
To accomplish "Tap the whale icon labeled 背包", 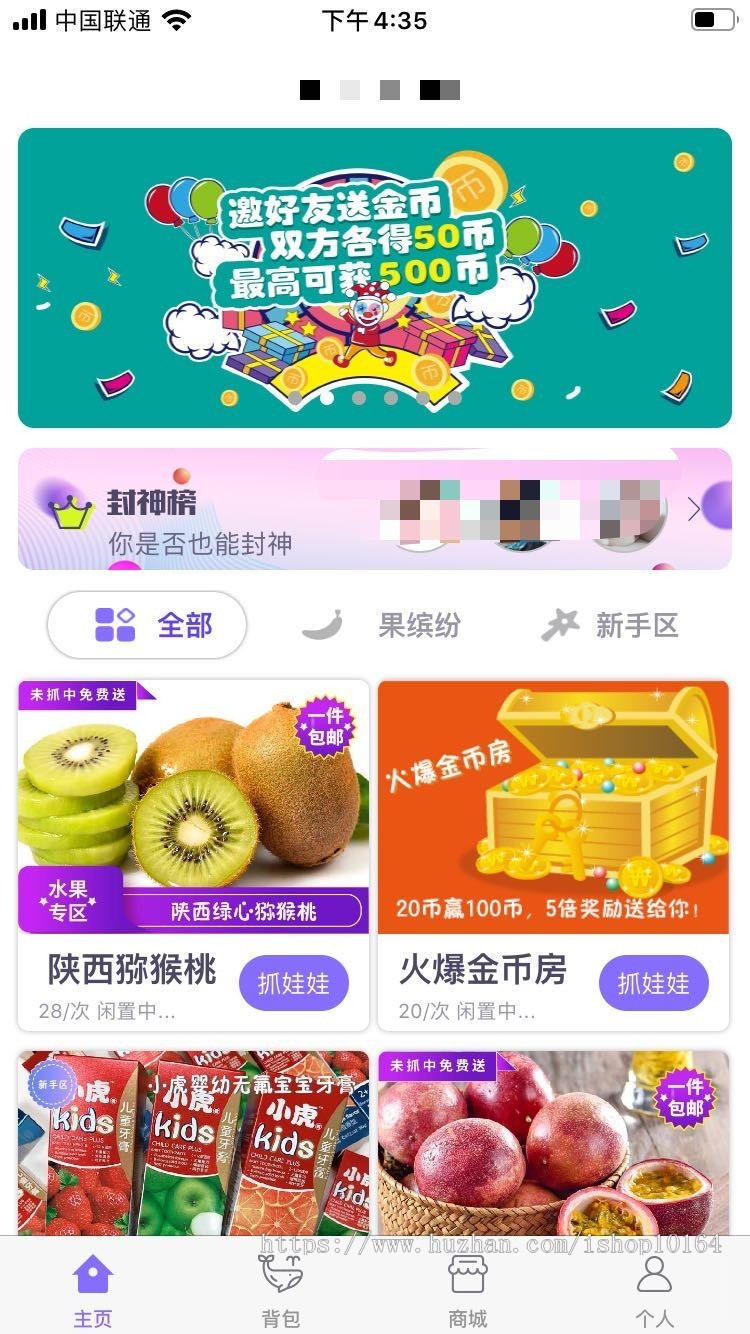I will point(280,1272).
